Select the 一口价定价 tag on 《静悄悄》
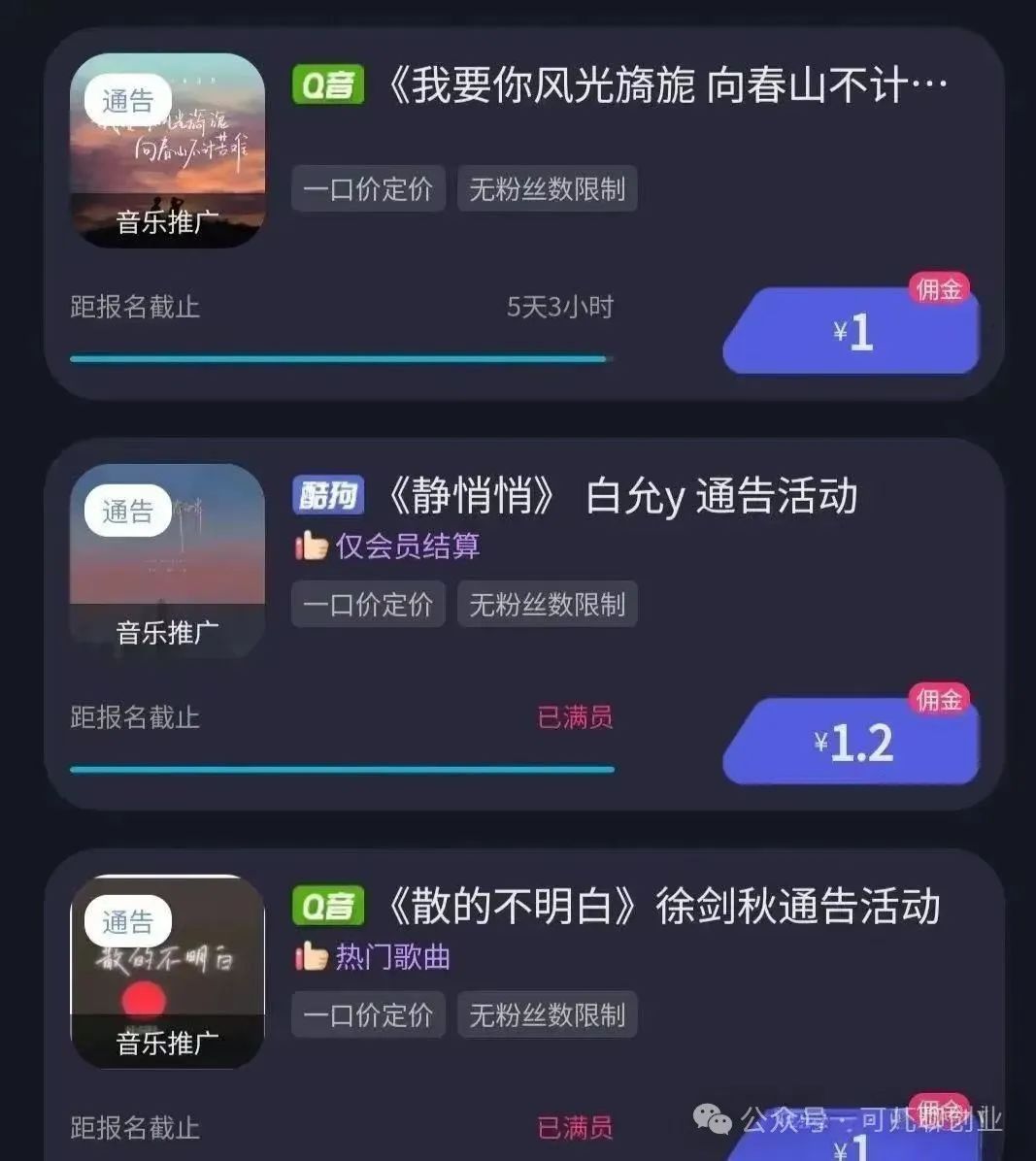Image resolution: width=1036 pixels, height=1161 pixels. (x=368, y=604)
